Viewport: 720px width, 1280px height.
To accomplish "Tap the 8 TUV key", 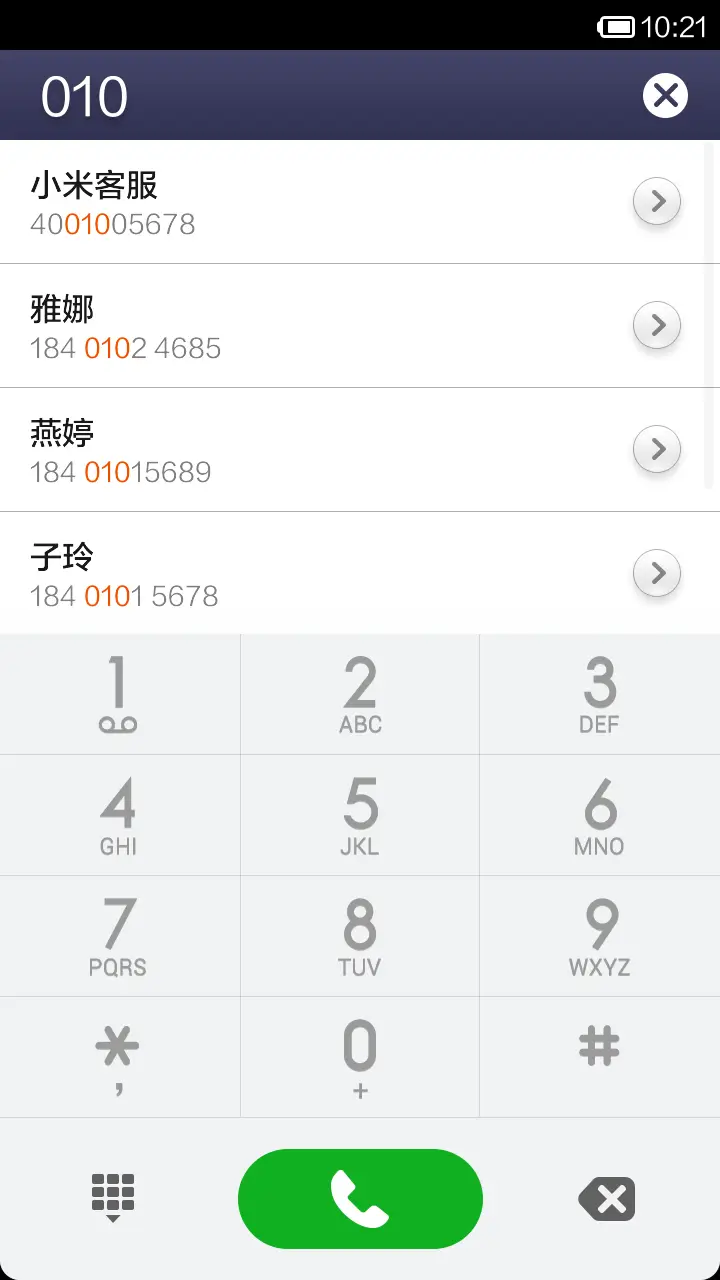I will click(x=360, y=937).
